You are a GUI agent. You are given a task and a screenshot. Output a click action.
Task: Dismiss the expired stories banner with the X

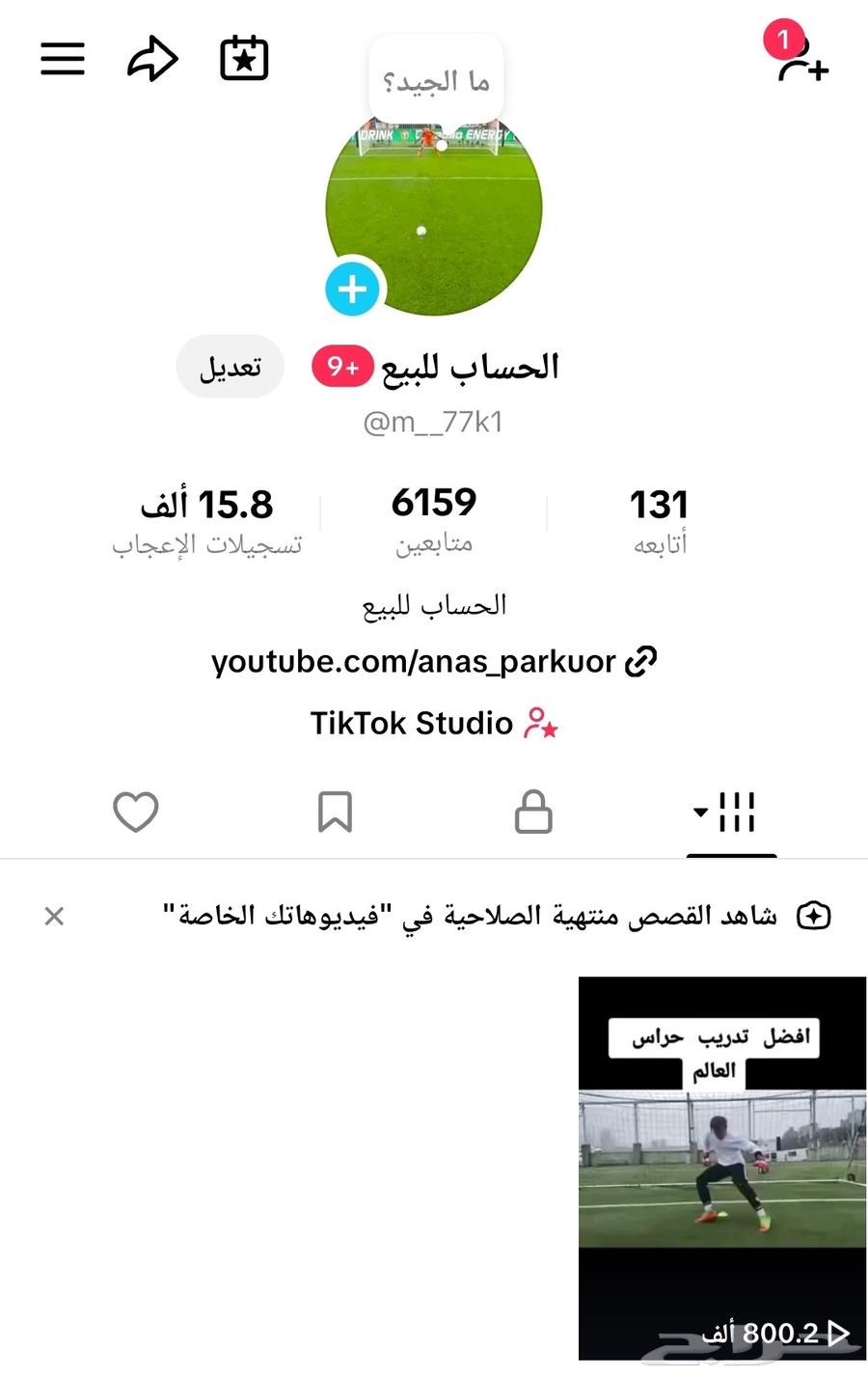(x=54, y=916)
